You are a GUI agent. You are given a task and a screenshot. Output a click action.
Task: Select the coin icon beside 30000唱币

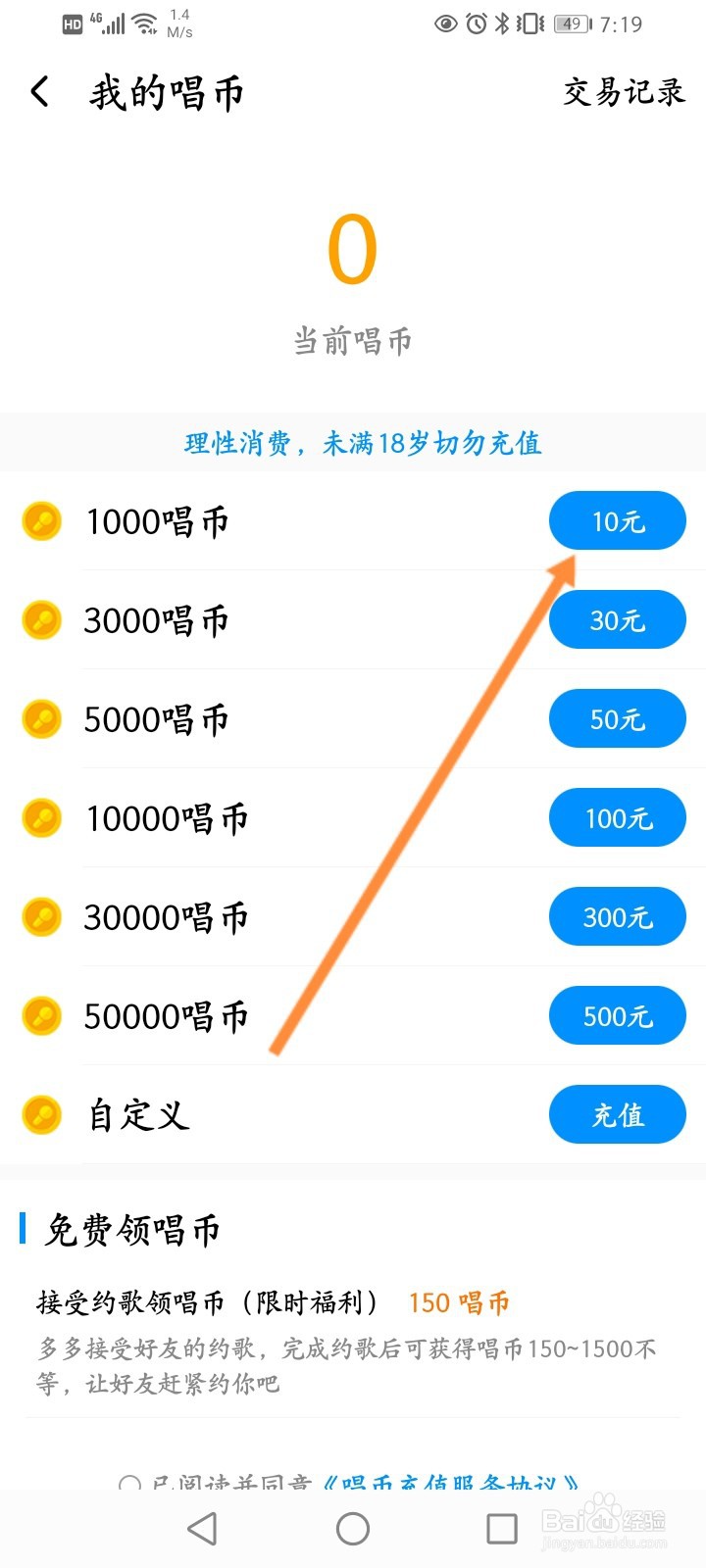41,916
